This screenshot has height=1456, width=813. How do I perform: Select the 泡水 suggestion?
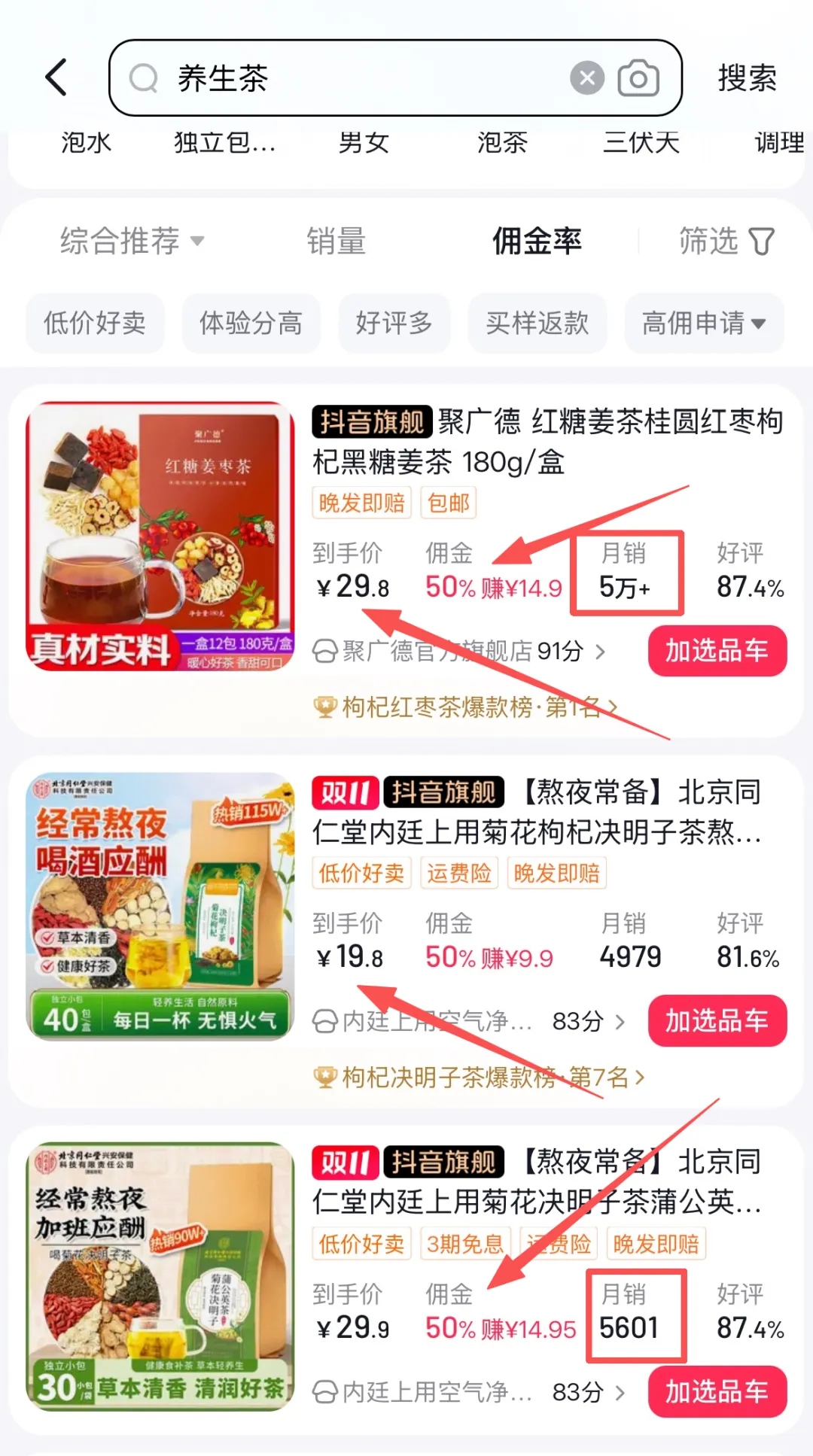pos(86,142)
